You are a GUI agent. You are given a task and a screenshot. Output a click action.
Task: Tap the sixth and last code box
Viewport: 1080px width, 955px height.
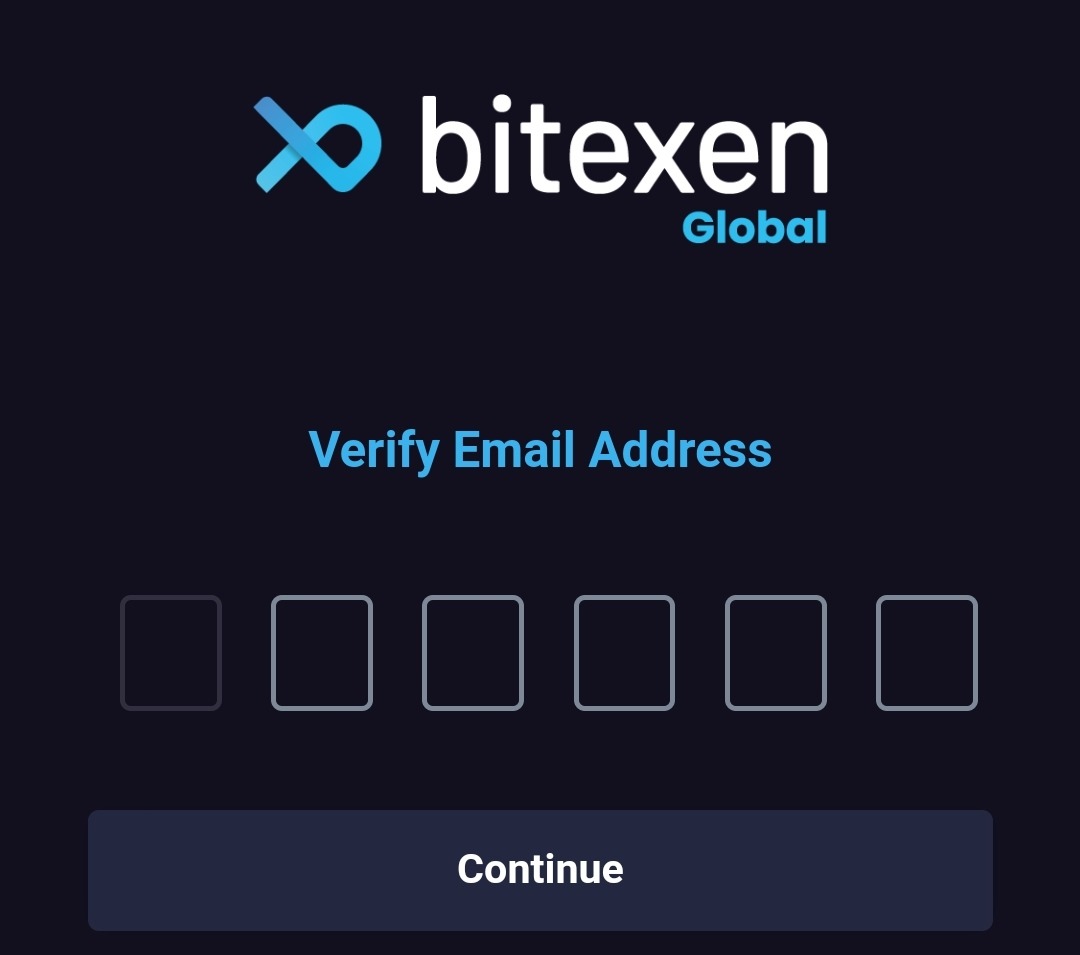[927, 653]
